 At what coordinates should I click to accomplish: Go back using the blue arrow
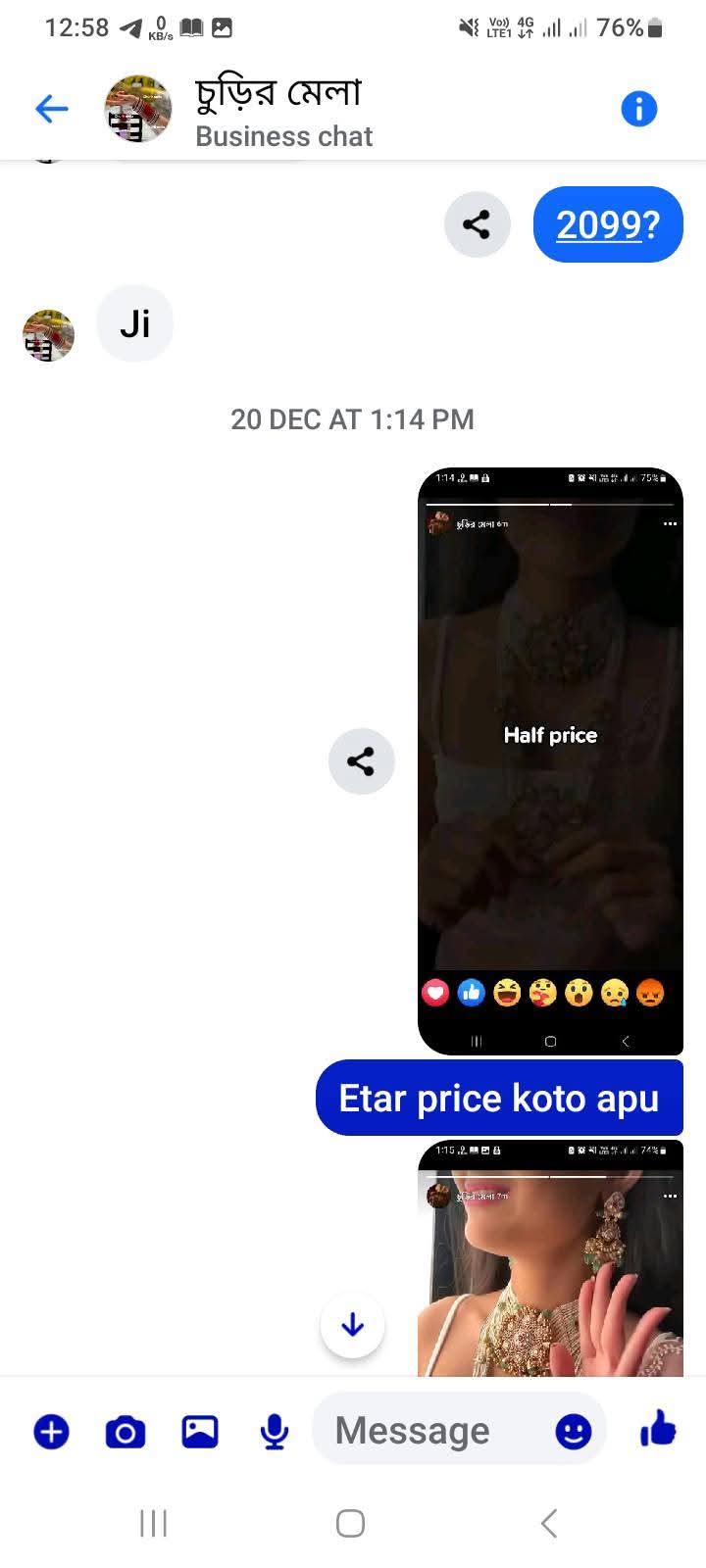point(52,109)
